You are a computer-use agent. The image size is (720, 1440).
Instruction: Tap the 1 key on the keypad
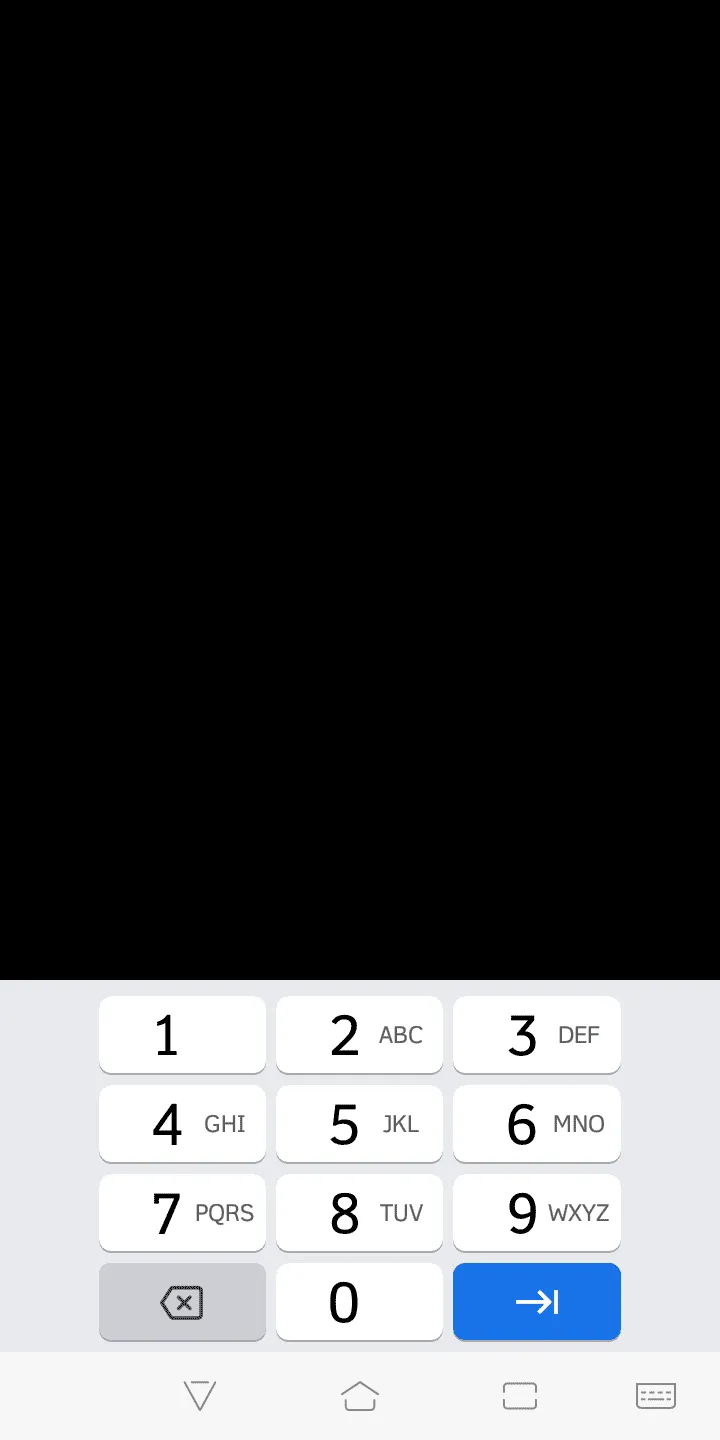182,1034
